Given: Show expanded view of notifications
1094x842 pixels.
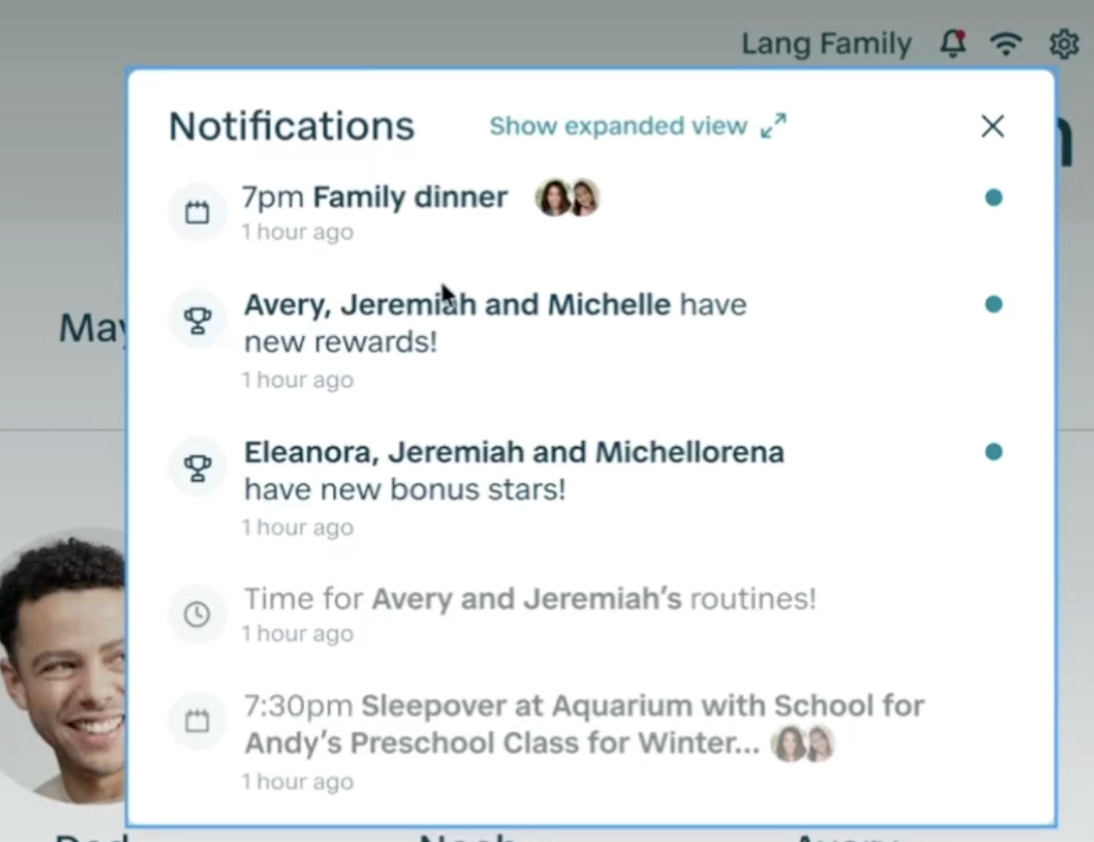Looking at the screenshot, I should pyautogui.click(x=636, y=126).
